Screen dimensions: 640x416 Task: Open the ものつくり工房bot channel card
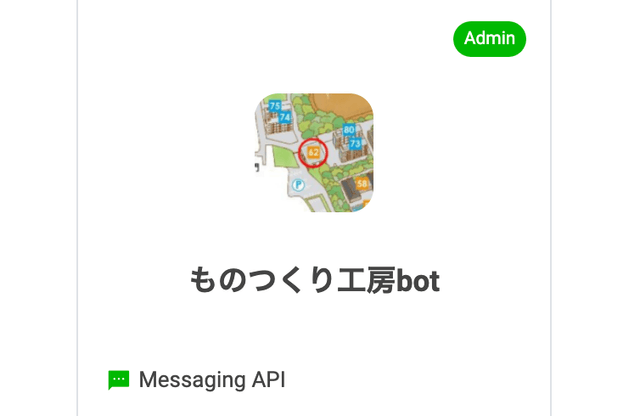click(314, 281)
